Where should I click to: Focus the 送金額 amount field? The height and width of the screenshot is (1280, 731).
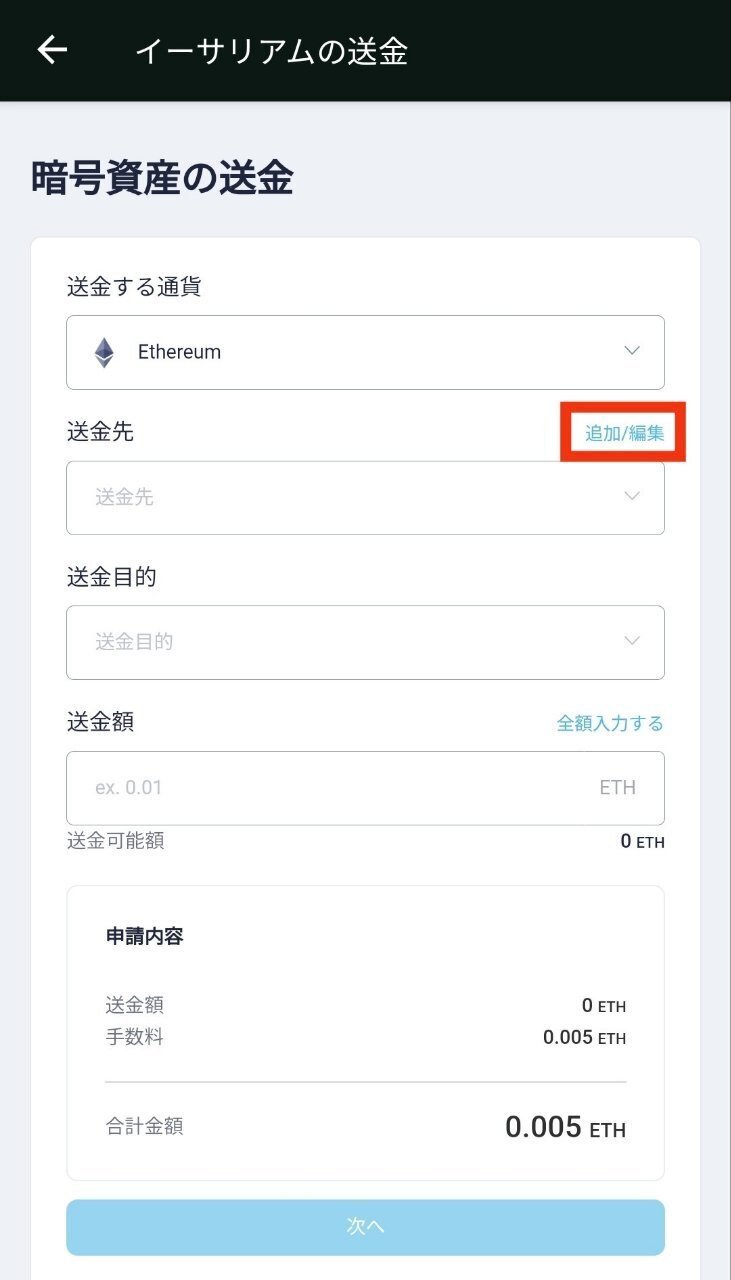(340, 788)
